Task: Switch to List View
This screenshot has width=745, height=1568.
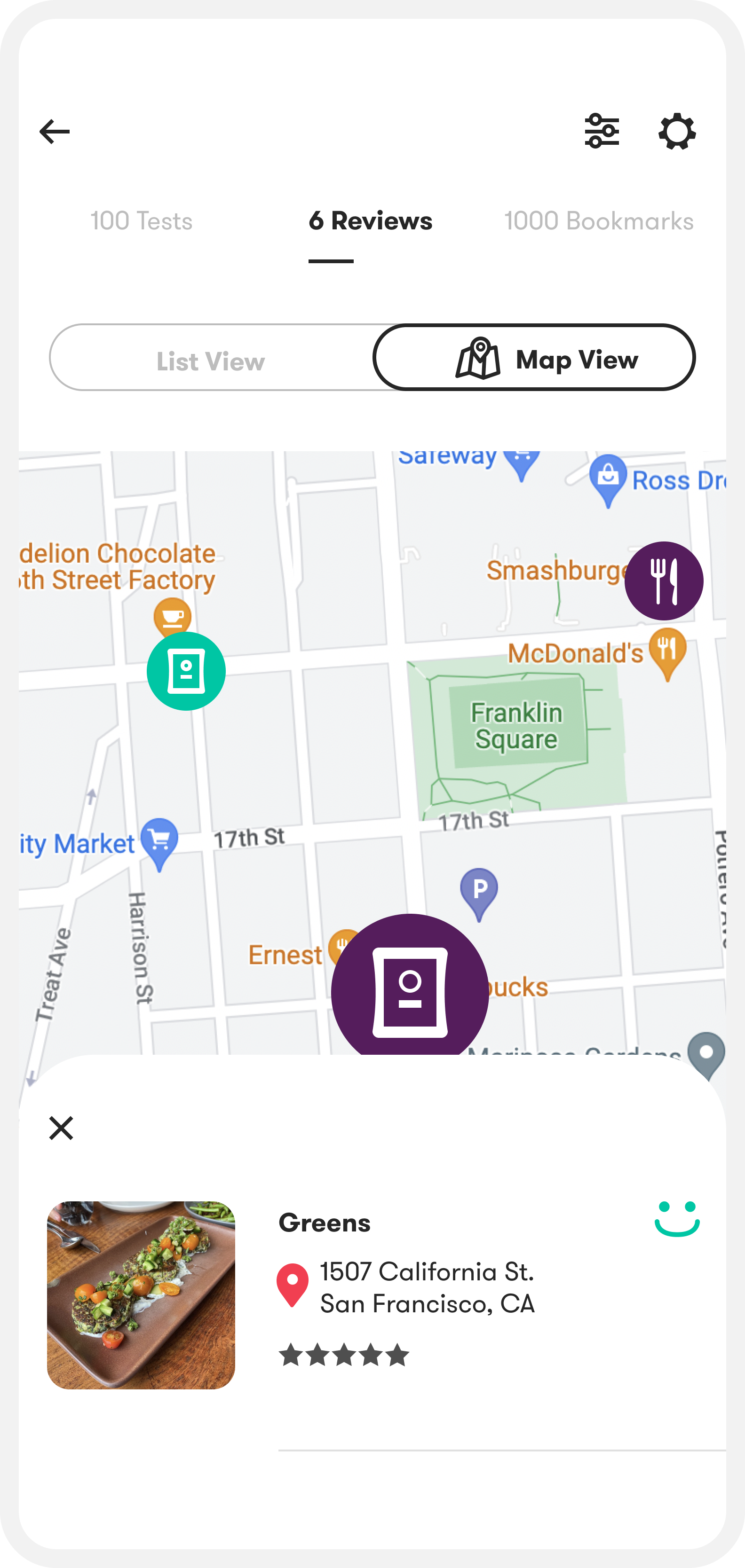Action: point(211,361)
